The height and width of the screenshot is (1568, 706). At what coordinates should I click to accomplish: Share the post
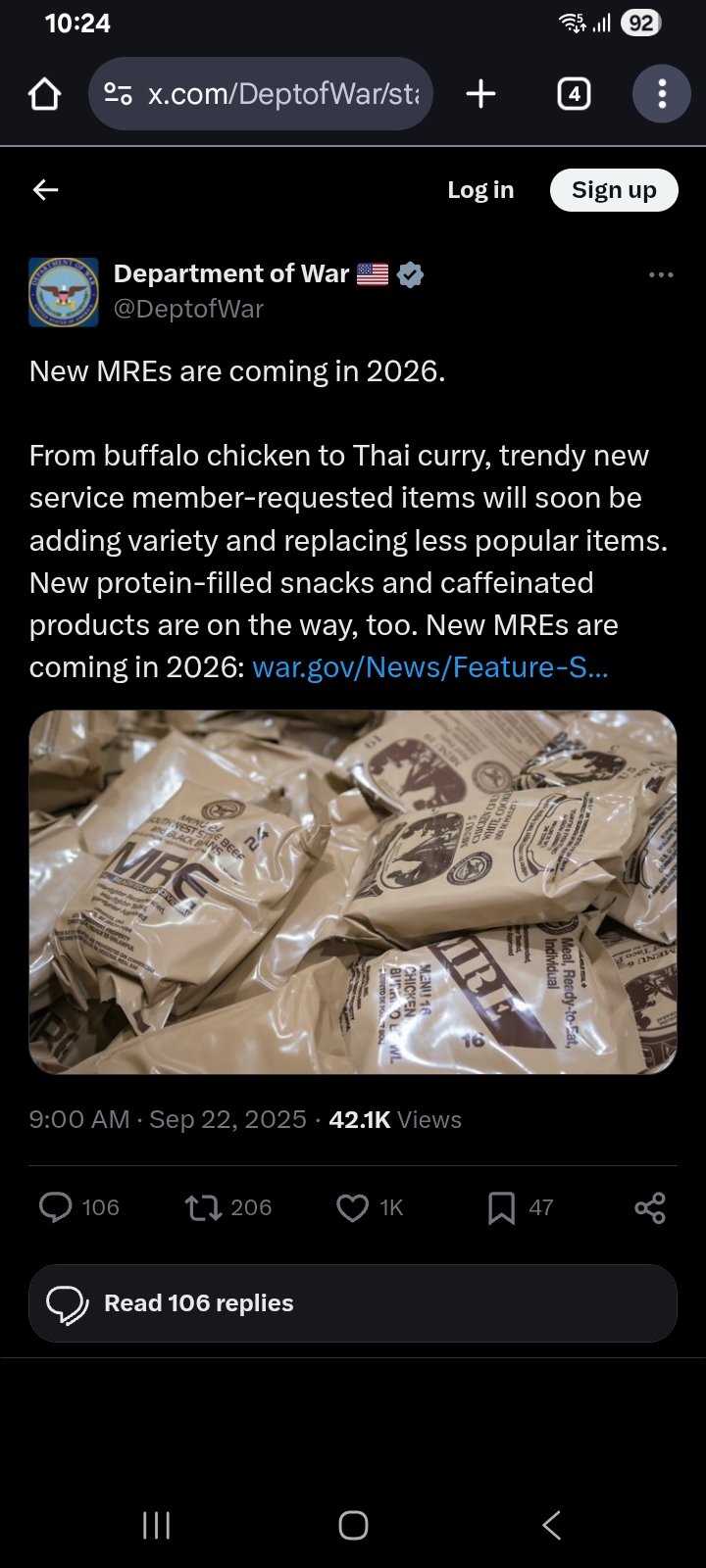click(x=650, y=1207)
